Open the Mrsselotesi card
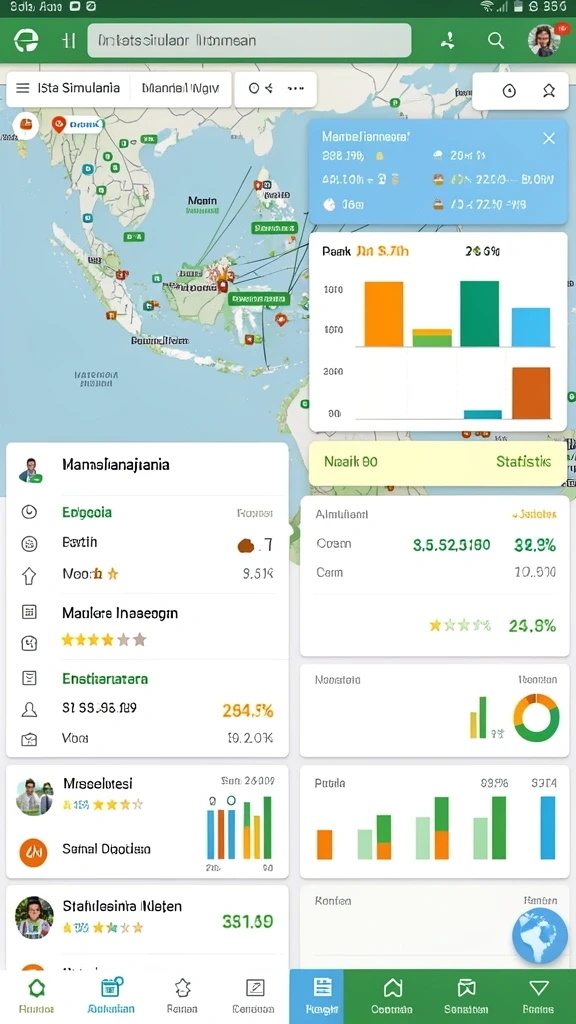This screenshot has width=576, height=1024. pos(148,822)
